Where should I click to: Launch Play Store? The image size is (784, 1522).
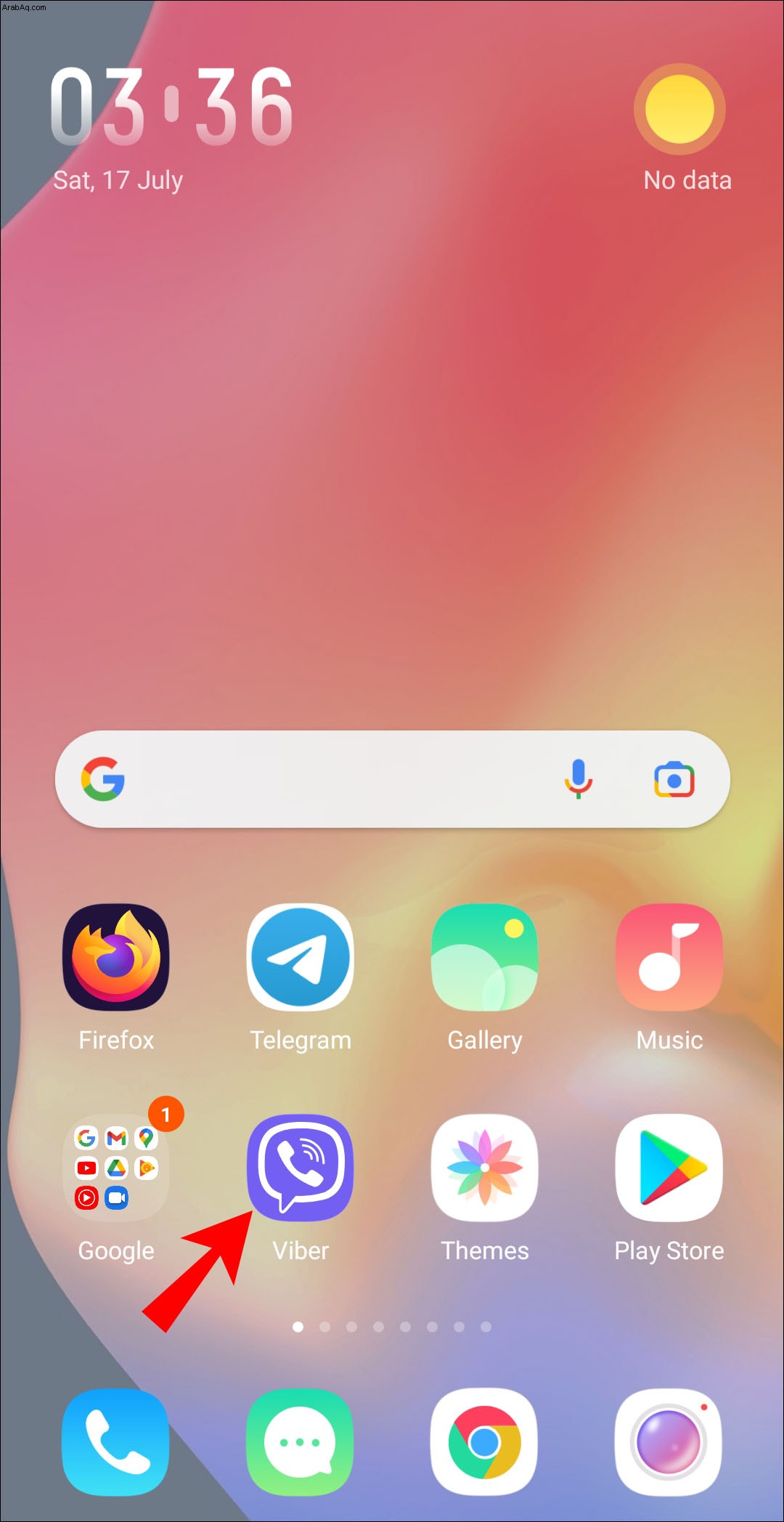pyautogui.click(x=669, y=1168)
